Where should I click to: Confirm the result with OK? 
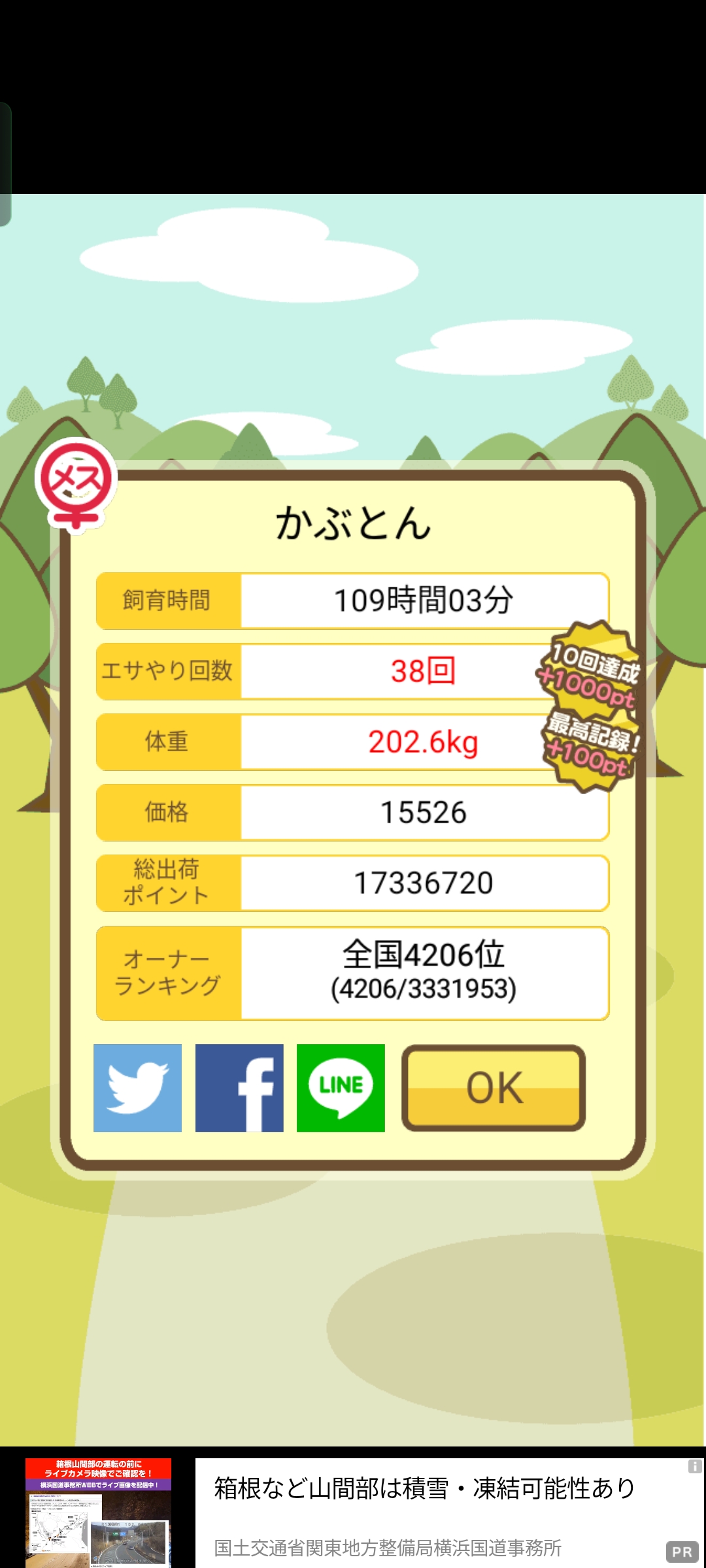coord(494,1088)
